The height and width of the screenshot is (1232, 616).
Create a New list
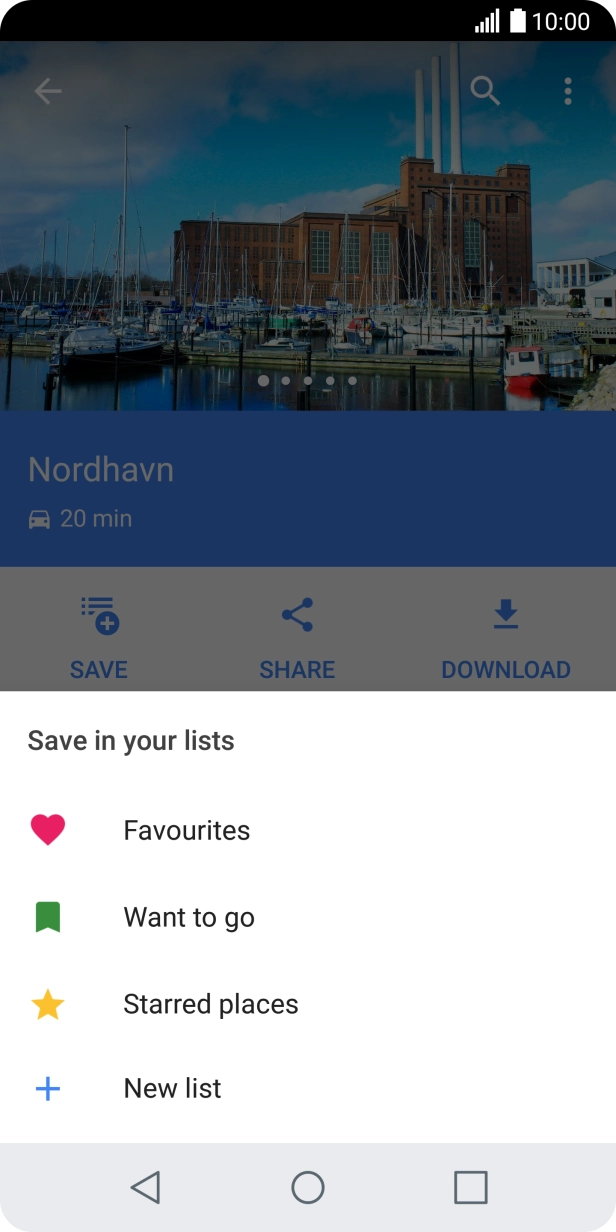tap(172, 1088)
